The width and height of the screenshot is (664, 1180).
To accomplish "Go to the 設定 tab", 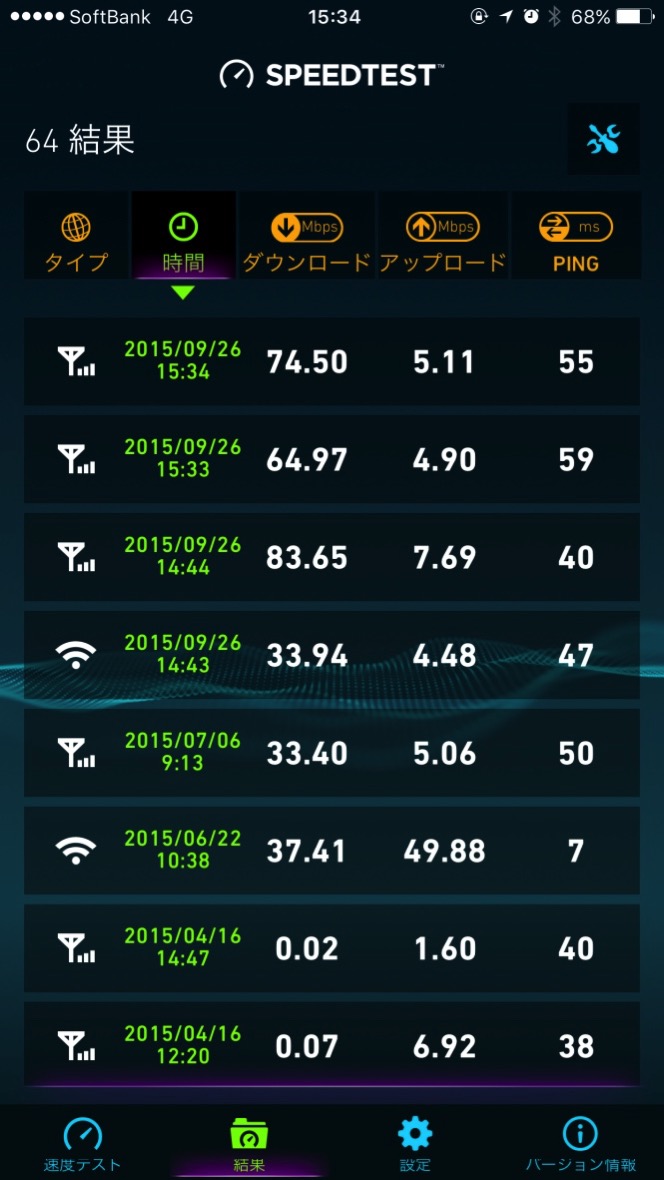I will (x=415, y=1144).
